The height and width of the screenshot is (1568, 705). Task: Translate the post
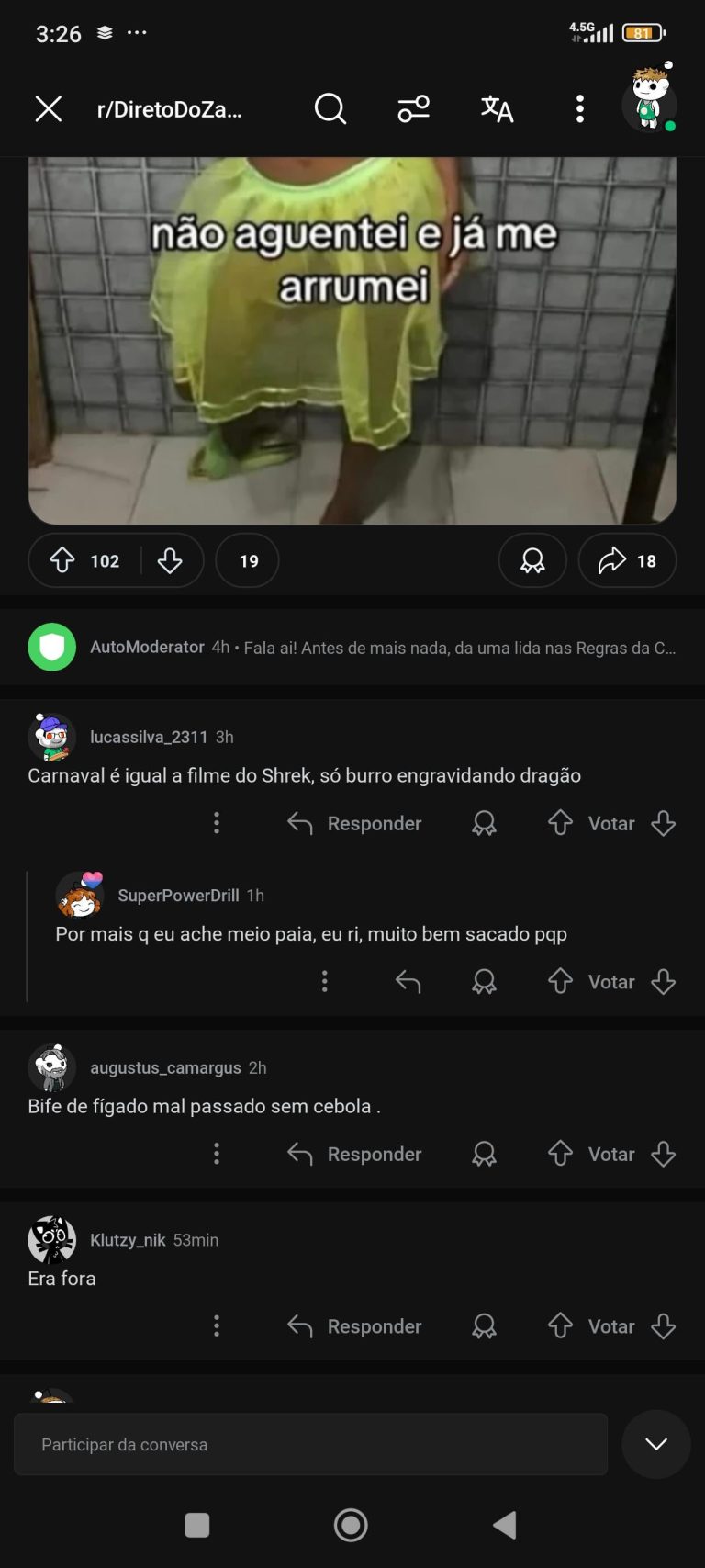pyautogui.click(x=497, y=109)
